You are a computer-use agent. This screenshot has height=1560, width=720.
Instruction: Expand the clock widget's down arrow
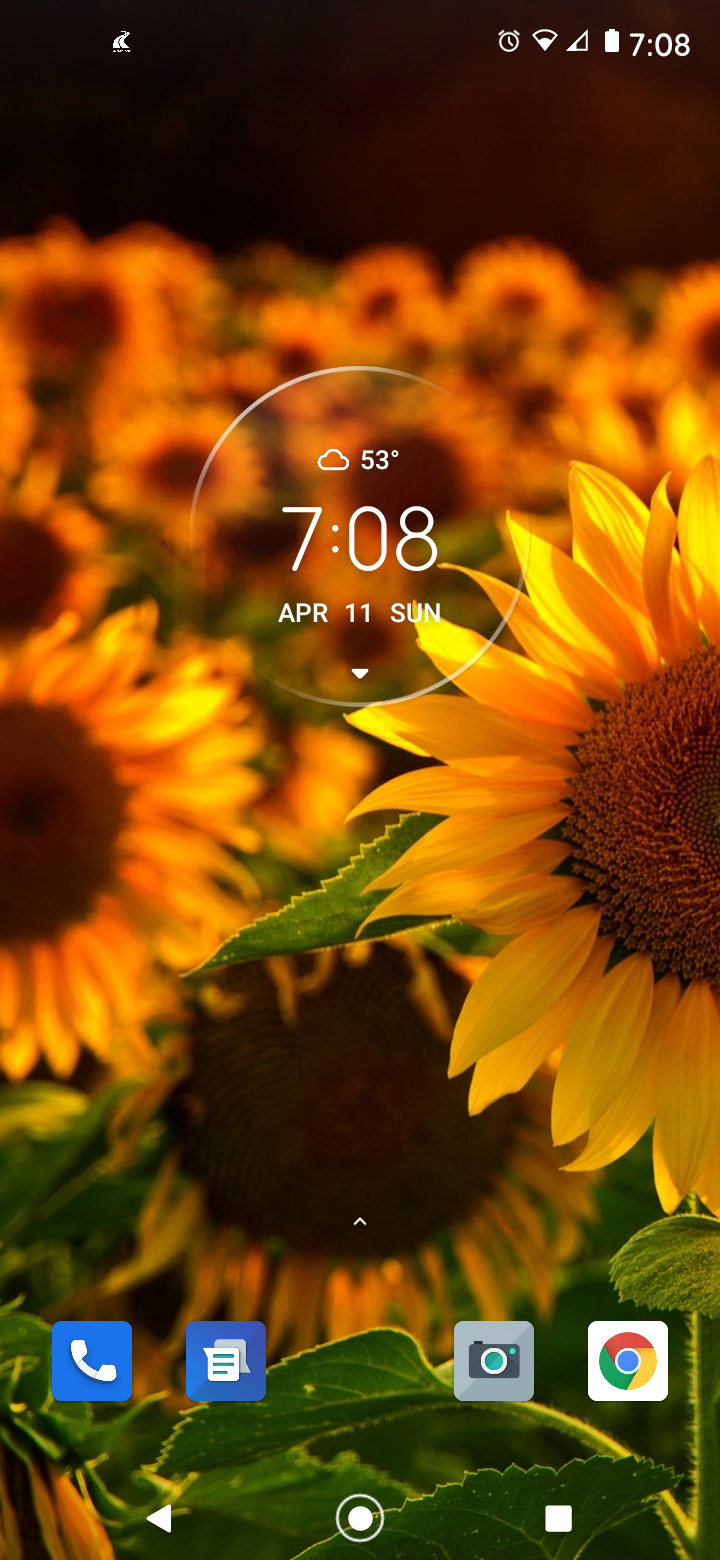point(360,674)
